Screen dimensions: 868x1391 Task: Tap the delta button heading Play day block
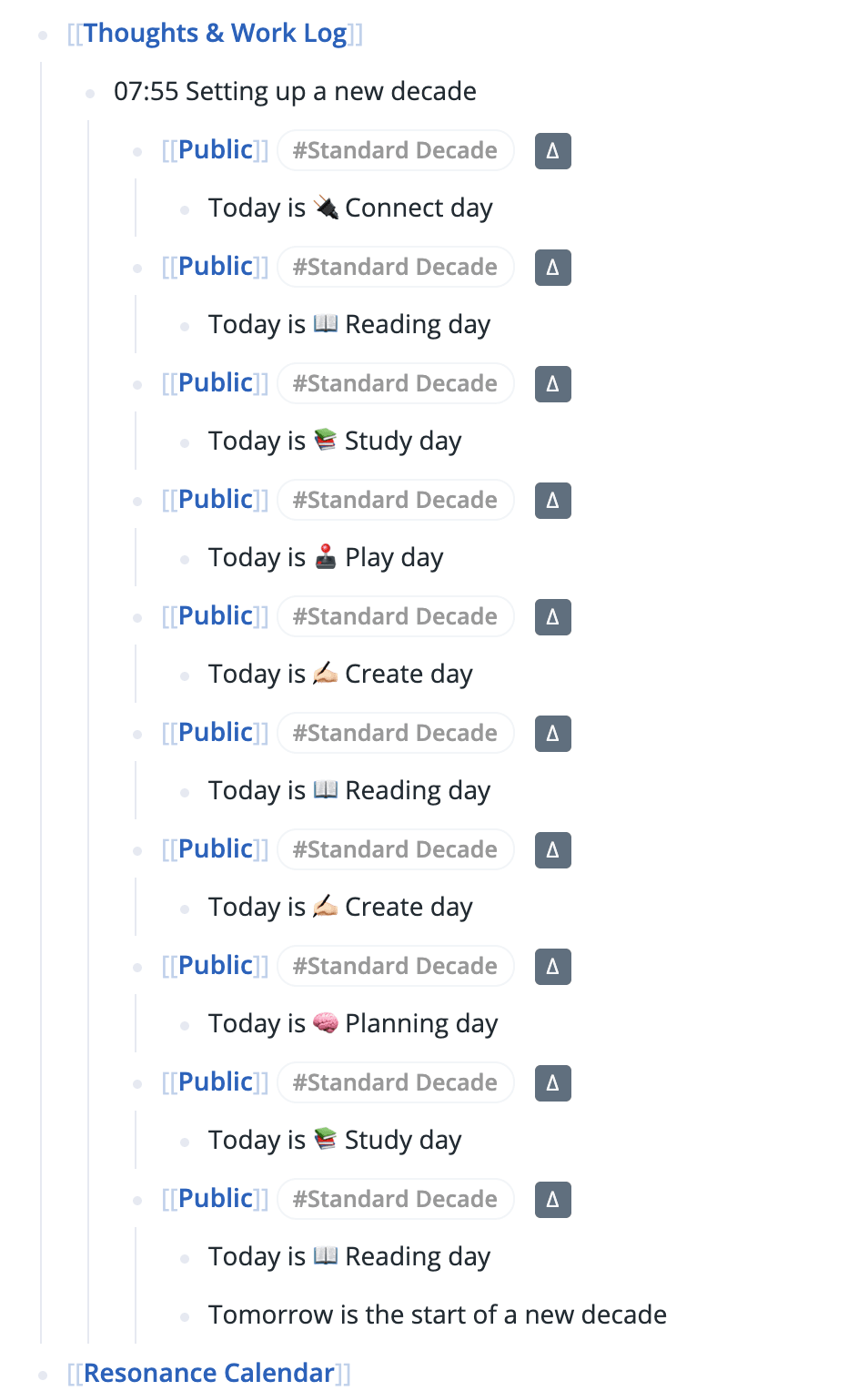pyautogui.click(x=552, y=501)
